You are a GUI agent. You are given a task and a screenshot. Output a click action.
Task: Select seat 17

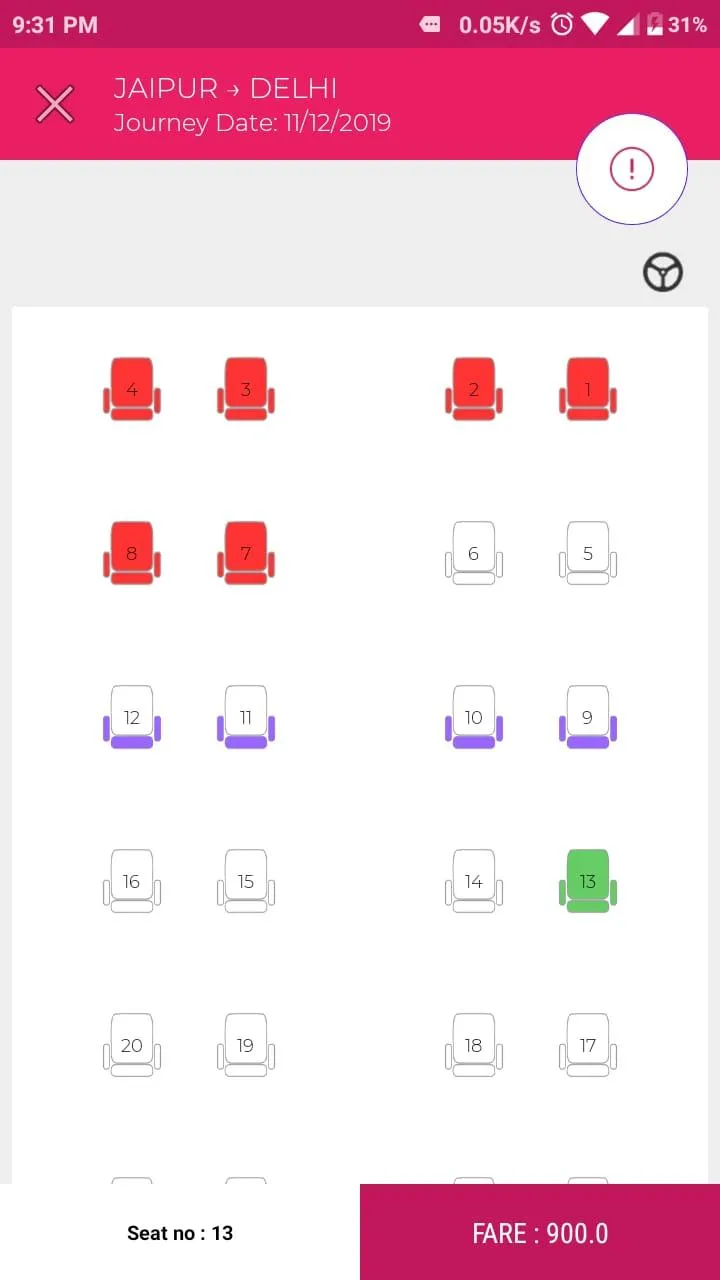(588, 1045)
